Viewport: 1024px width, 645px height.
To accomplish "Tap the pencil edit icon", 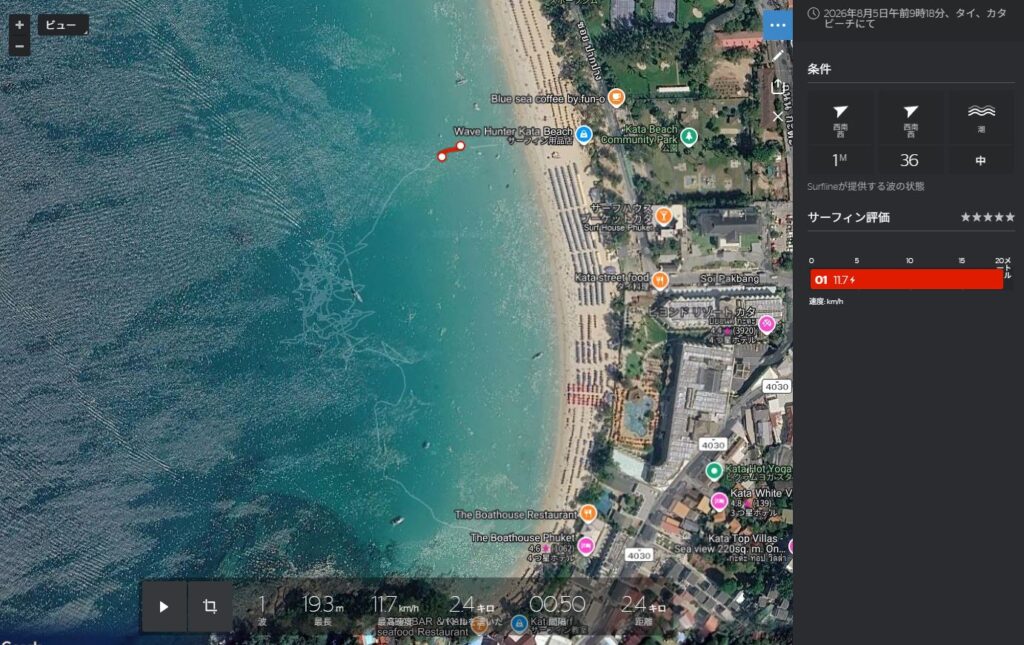I will click(x=777, y=57).
